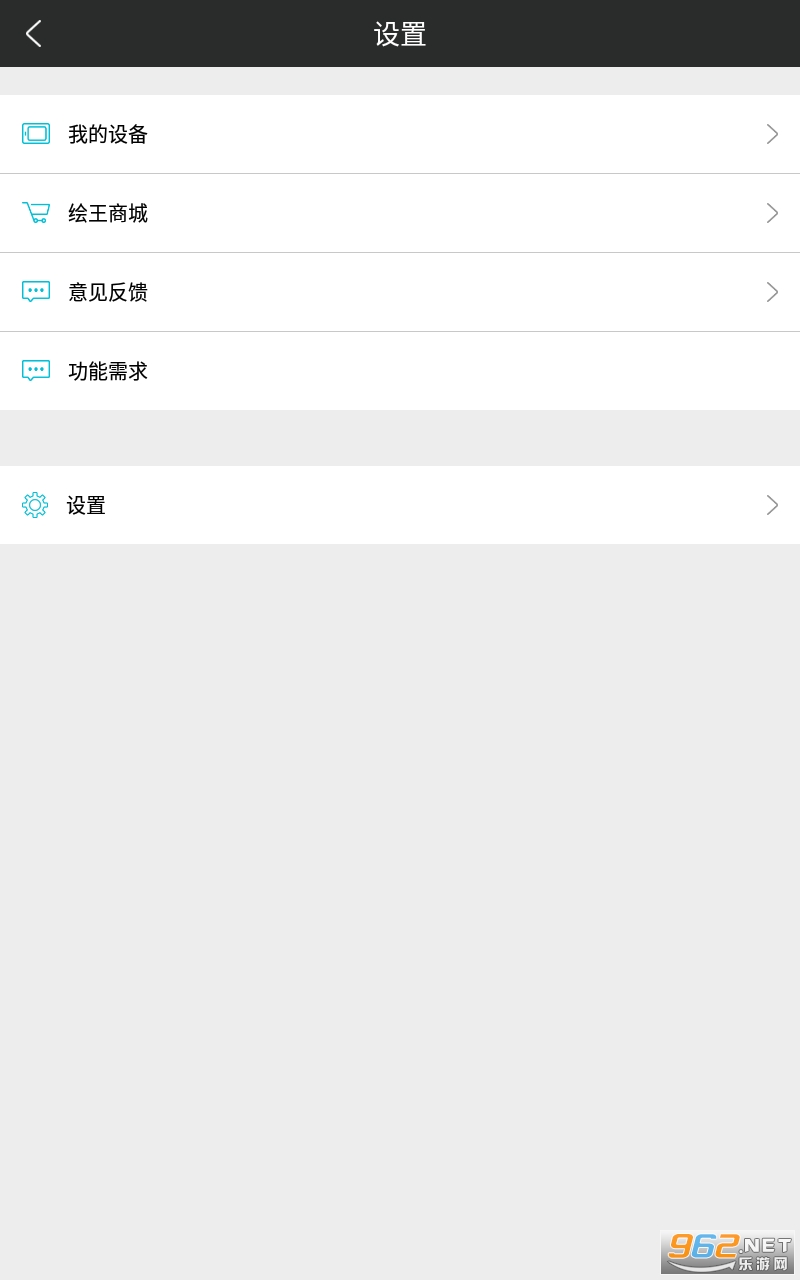Go back using the top-left arrow
The width and height of the screenshot is (800, 1280).
[34, 34]
